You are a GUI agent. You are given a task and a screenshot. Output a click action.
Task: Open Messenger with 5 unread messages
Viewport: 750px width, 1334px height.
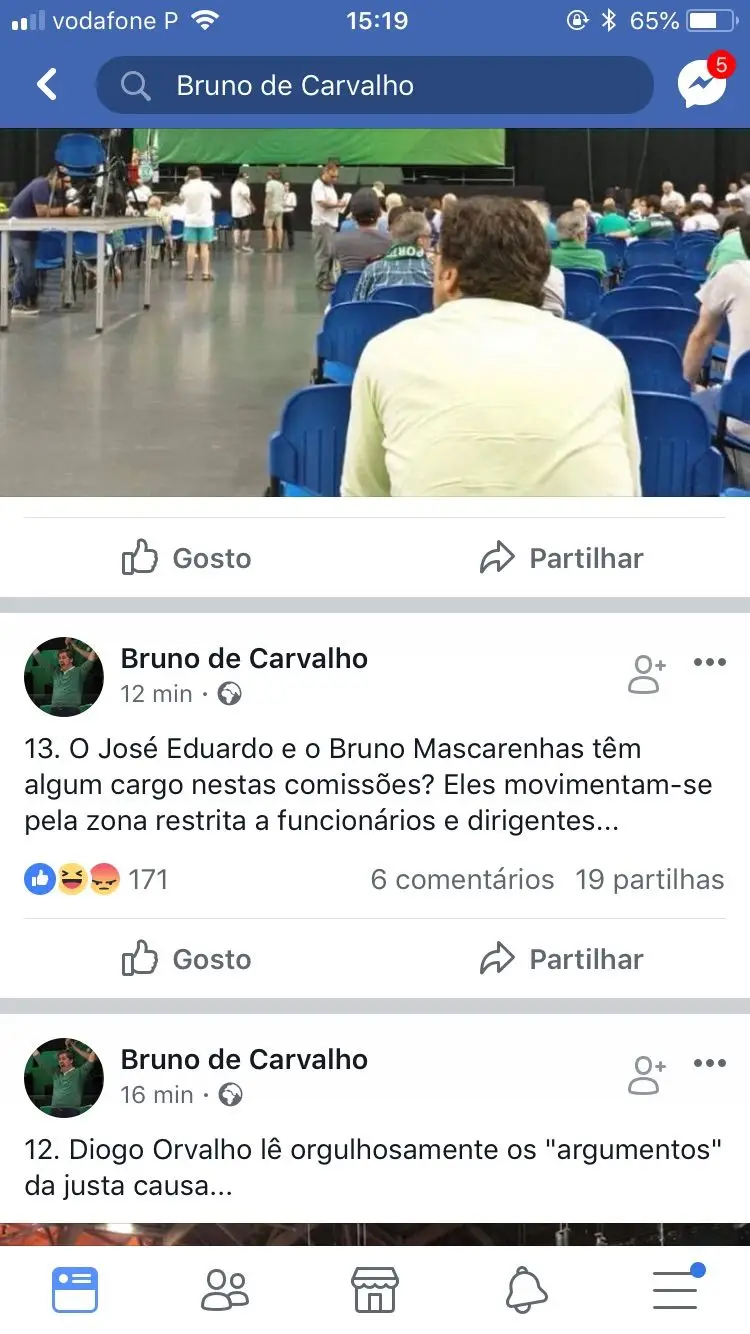point(702,84)
